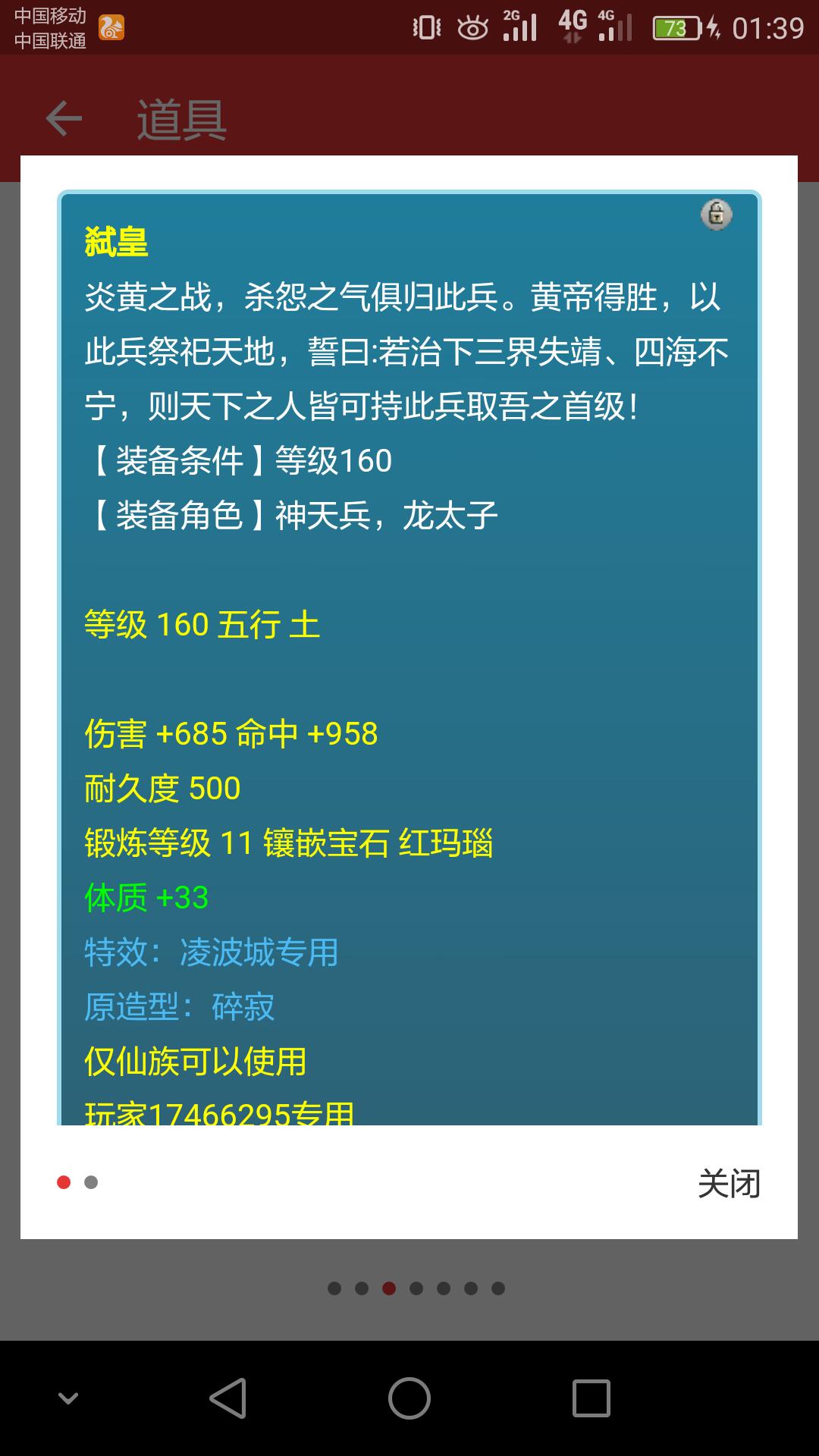Tap the system home button

(x=409, y=1398)
